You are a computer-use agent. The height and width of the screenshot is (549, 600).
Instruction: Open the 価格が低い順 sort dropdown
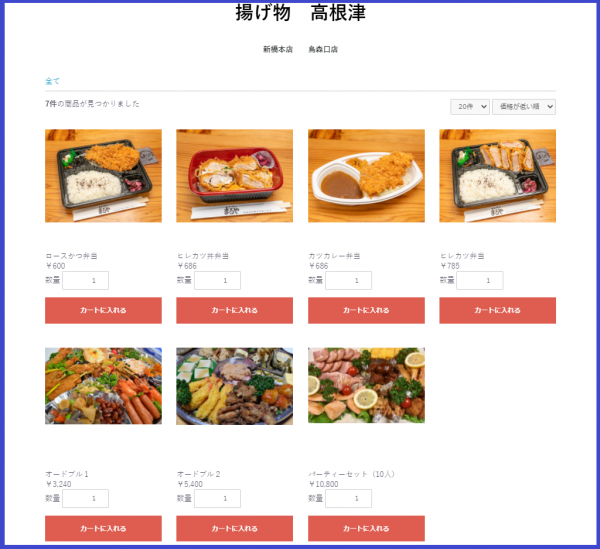click(523, 106)
